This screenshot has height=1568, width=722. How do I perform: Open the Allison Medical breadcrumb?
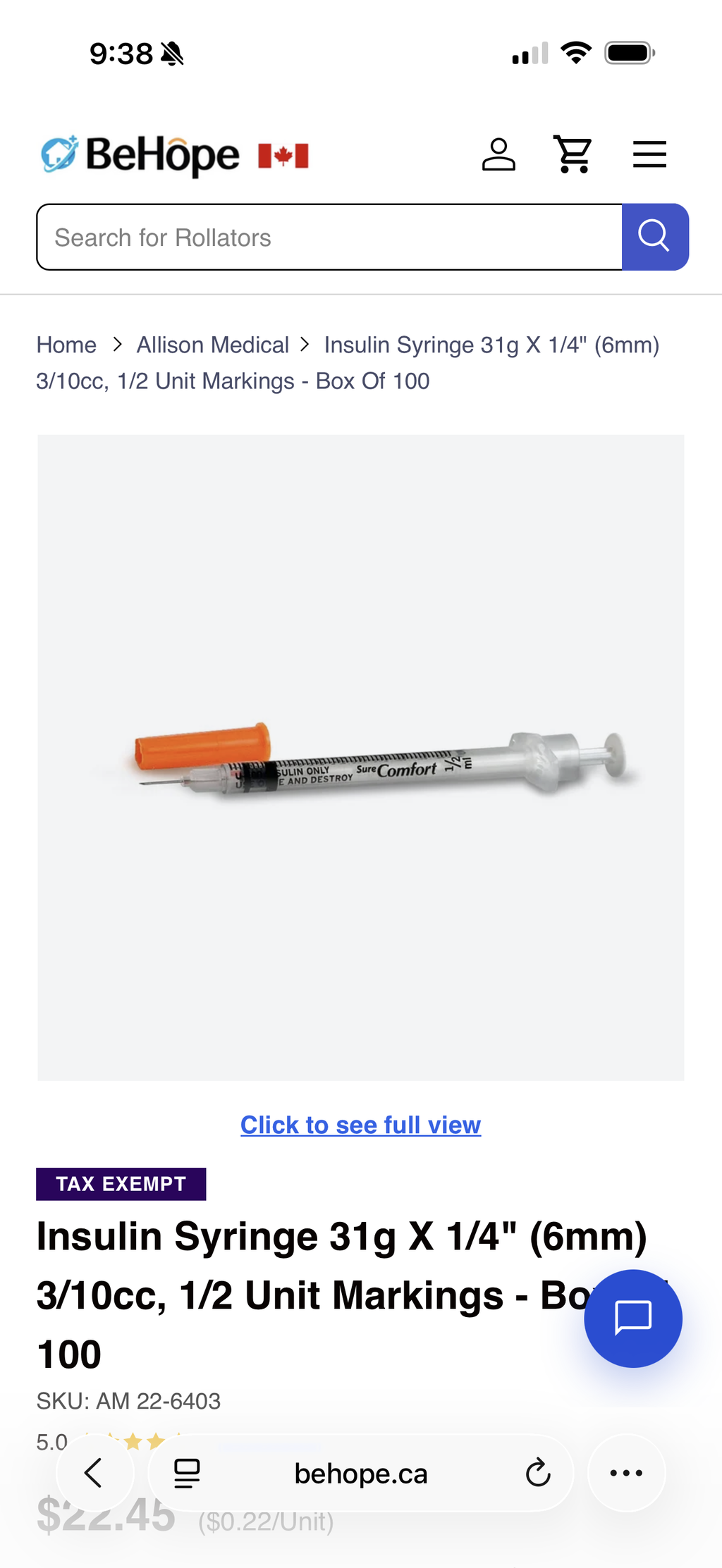point(212,345)
